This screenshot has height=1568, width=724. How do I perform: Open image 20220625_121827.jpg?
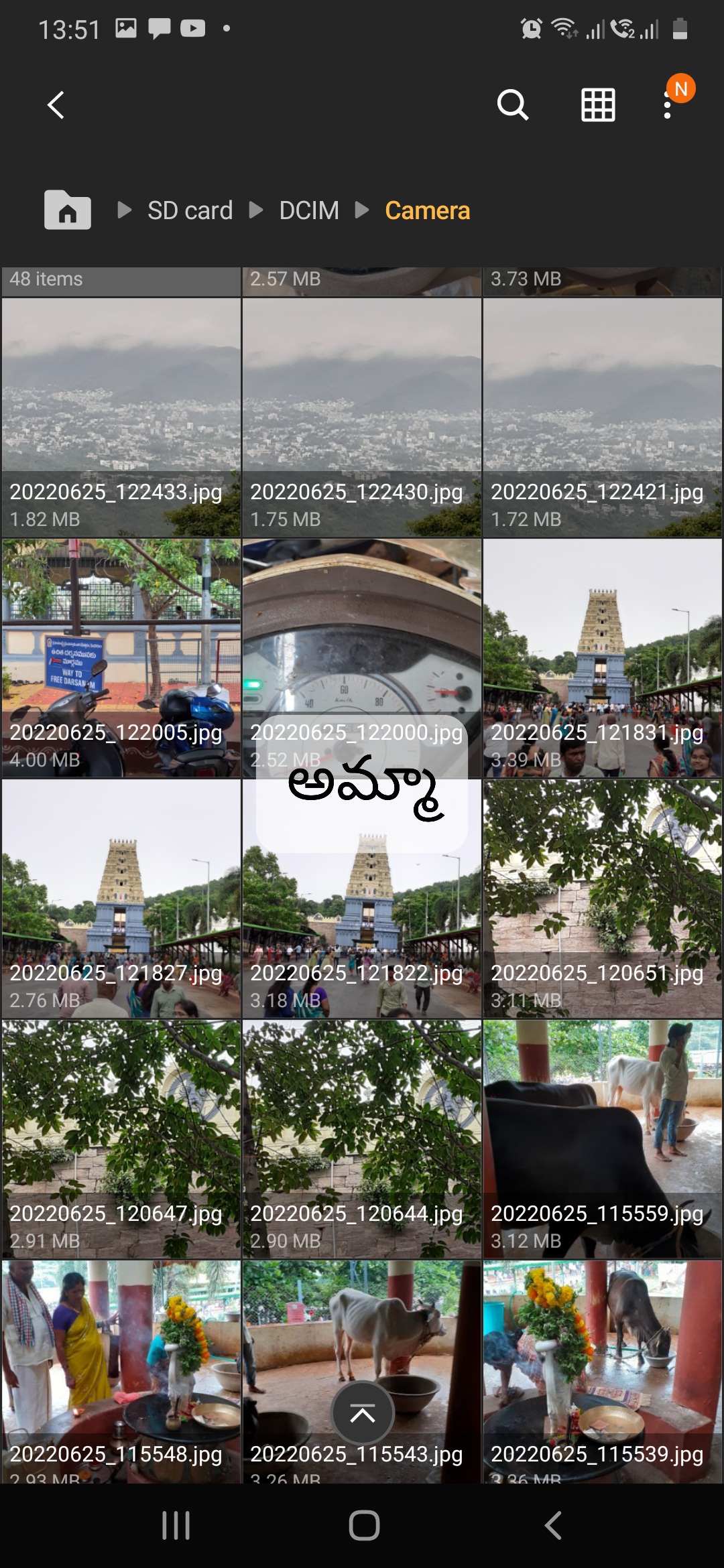121,899
